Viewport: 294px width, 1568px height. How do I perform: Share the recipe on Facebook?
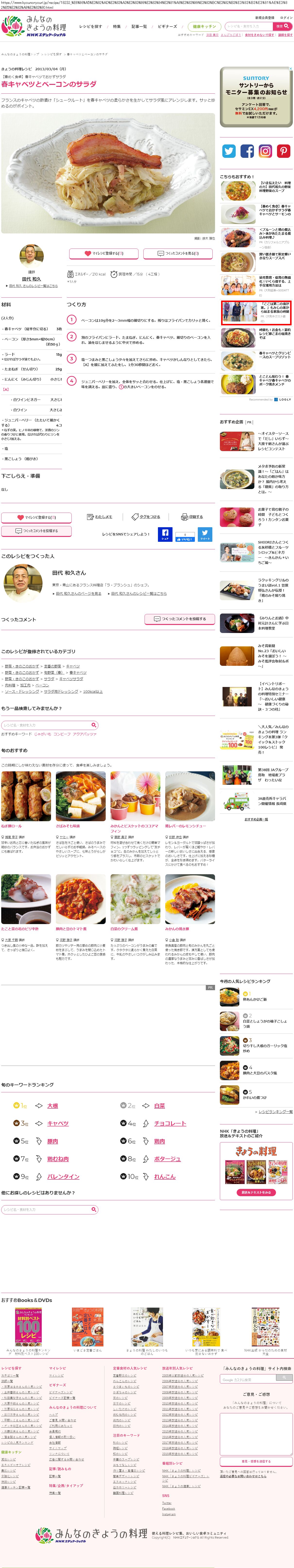[165, 535]
